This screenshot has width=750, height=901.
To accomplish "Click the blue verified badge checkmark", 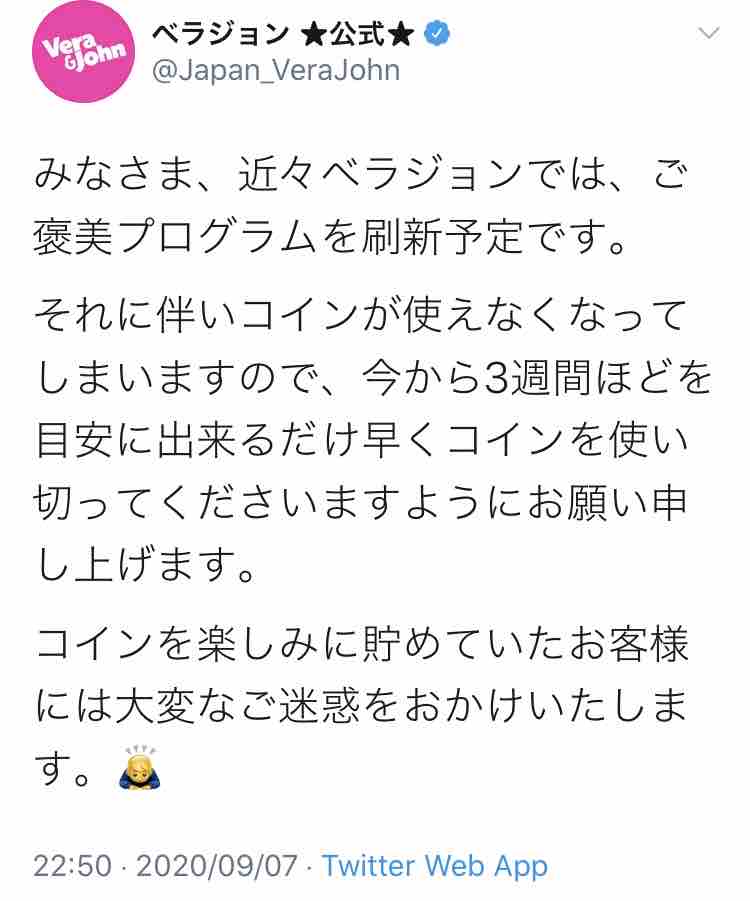I will click(434, 31).
